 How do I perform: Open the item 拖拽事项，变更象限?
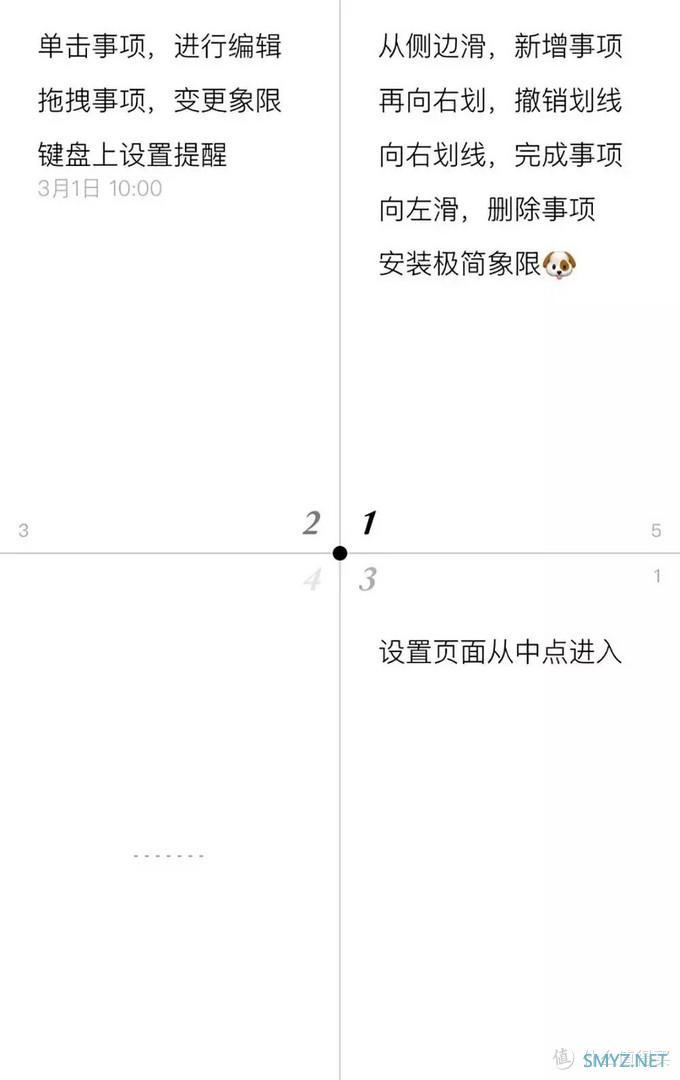click(159, 100)
